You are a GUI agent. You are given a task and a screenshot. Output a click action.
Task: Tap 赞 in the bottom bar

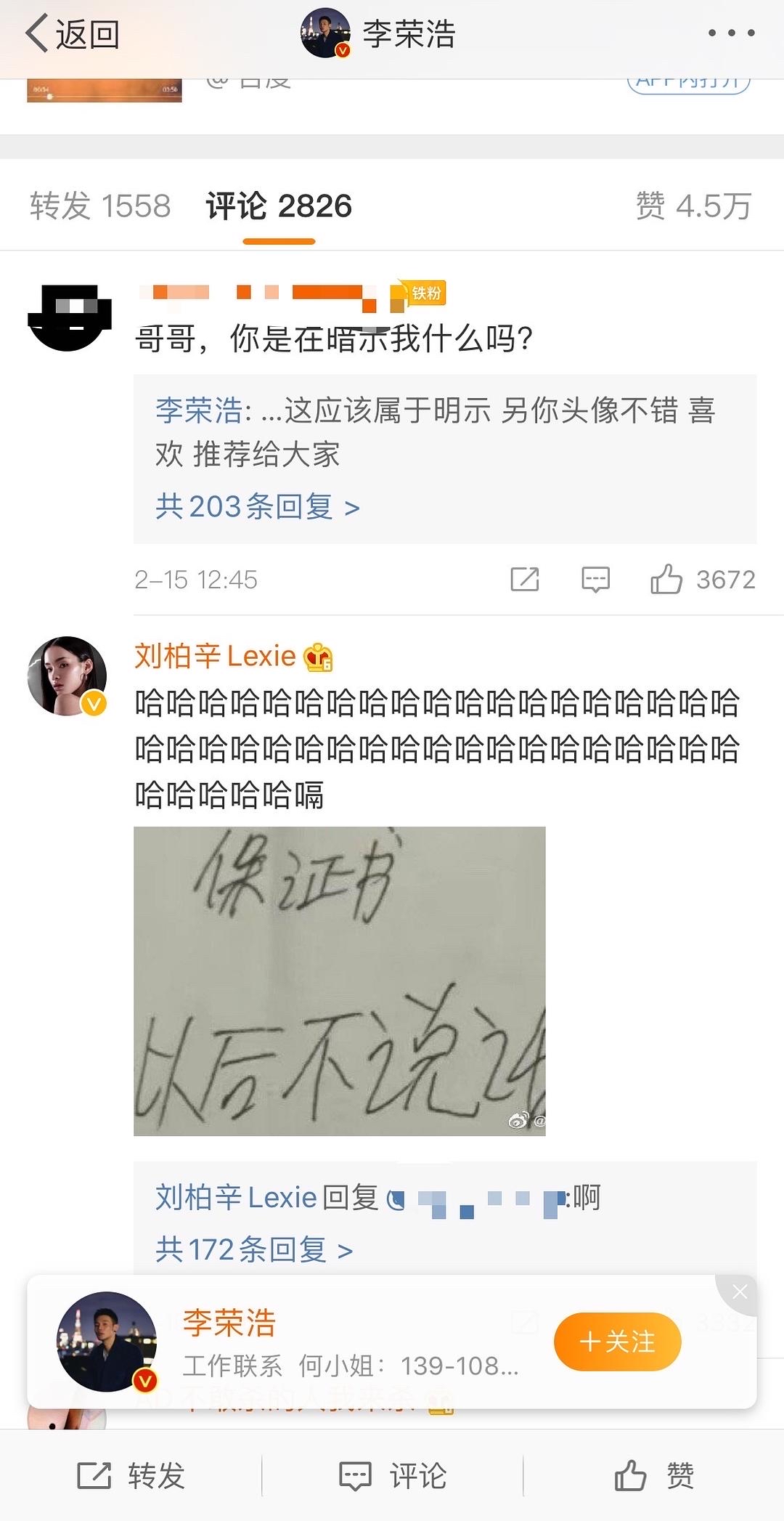click(654, 1476)
